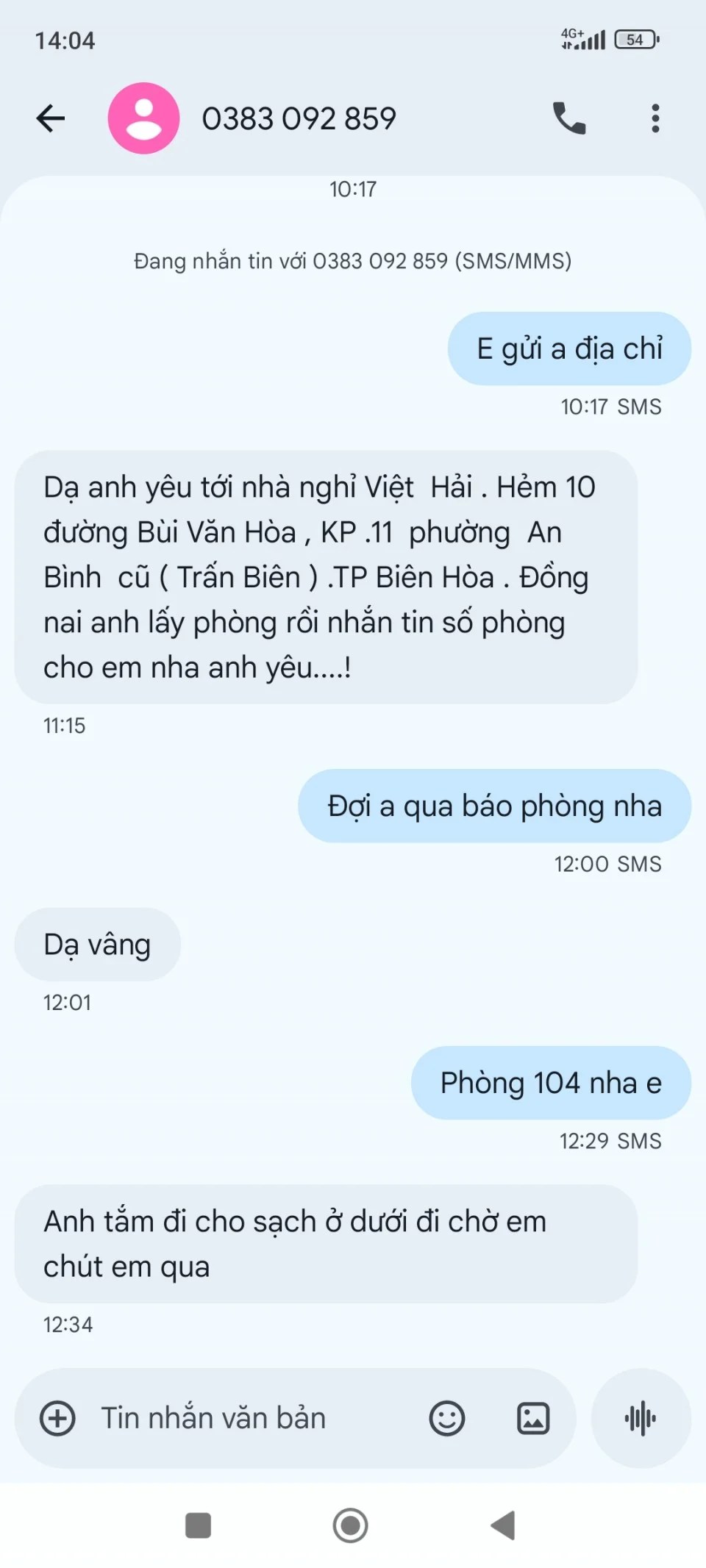Attach a photo from the gallery
The width and height of the screenshot is (706, 1568).
point(533,1418)
